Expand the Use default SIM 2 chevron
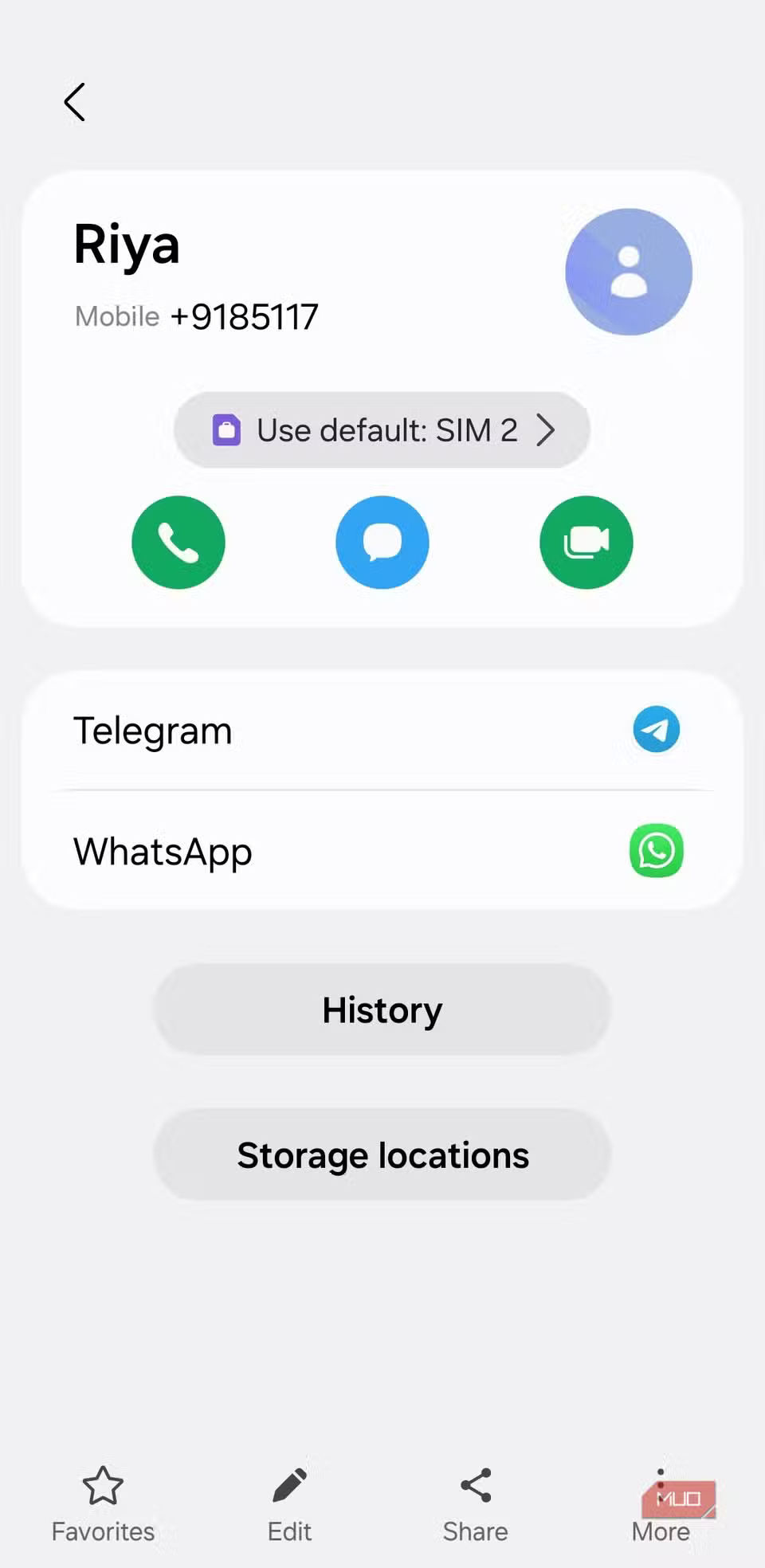The image size is (765, 1568). pos(547,429)
